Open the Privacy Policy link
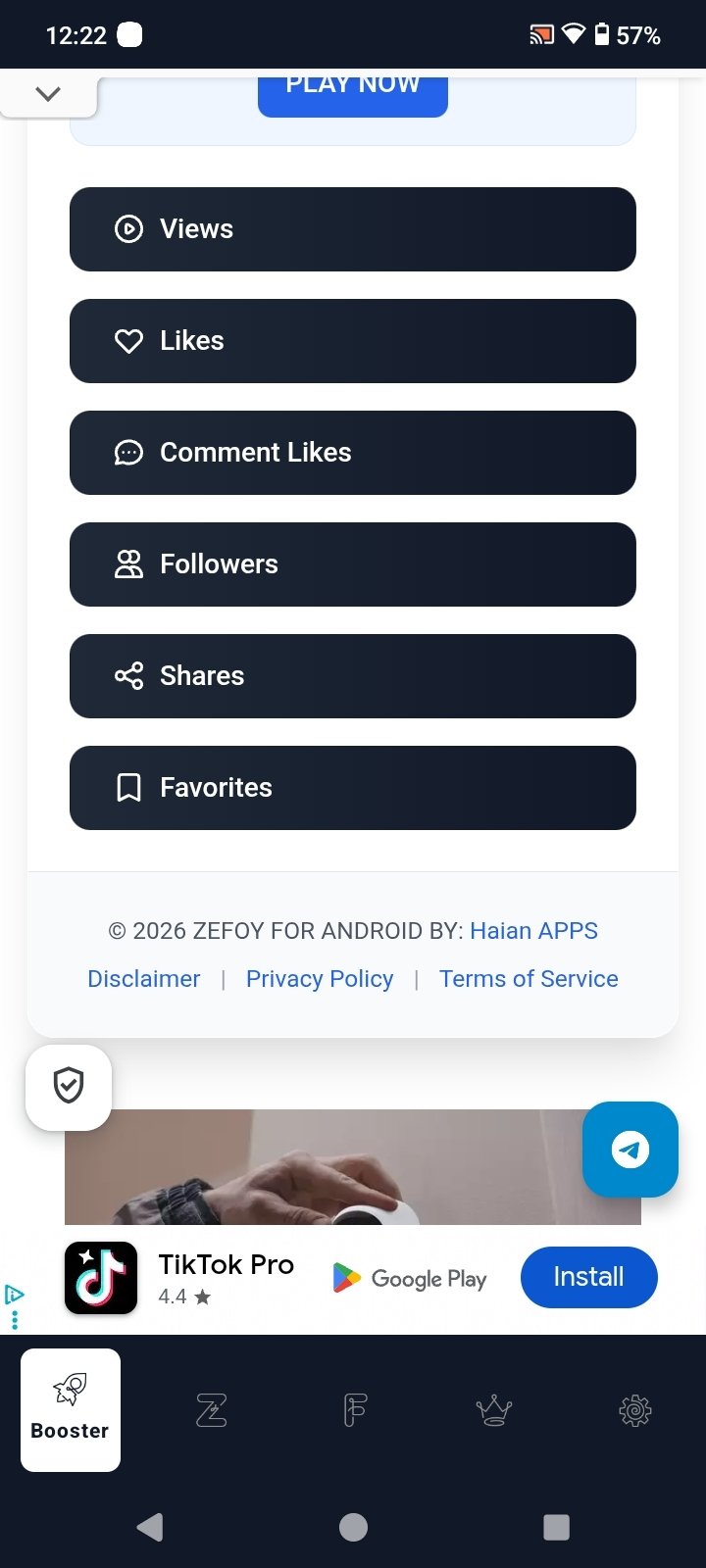Image resolution: width=706 pixels, height=1568 pixels. coord(320,979)
